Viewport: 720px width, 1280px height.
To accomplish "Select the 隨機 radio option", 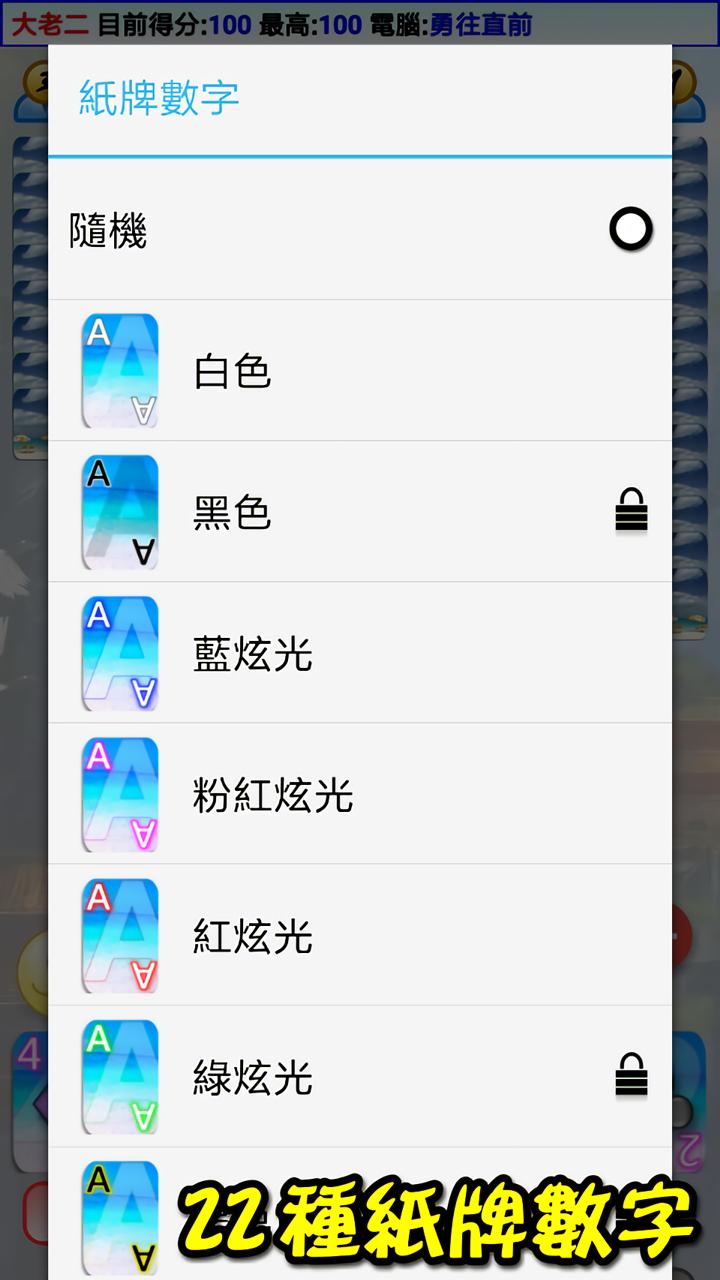I will tap(360, 230).
